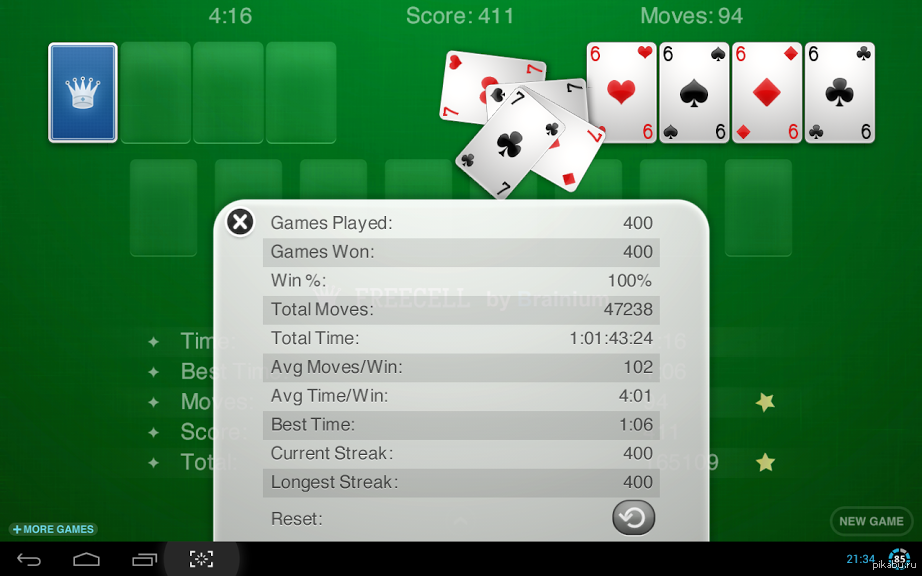Open recent apps
This screenshot has height=576, width=922.
(144, 559)
